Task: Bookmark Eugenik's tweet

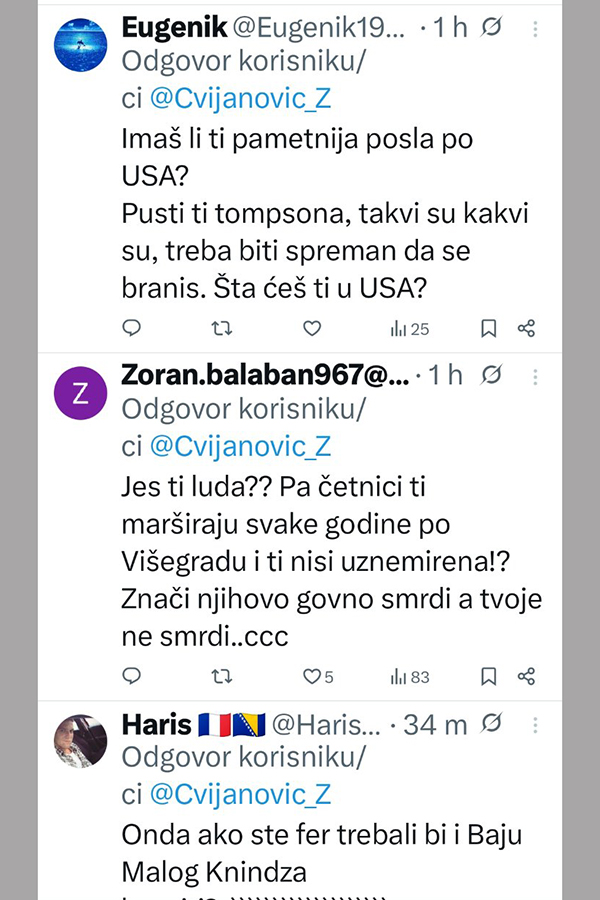Action: (x=488, y=327)
